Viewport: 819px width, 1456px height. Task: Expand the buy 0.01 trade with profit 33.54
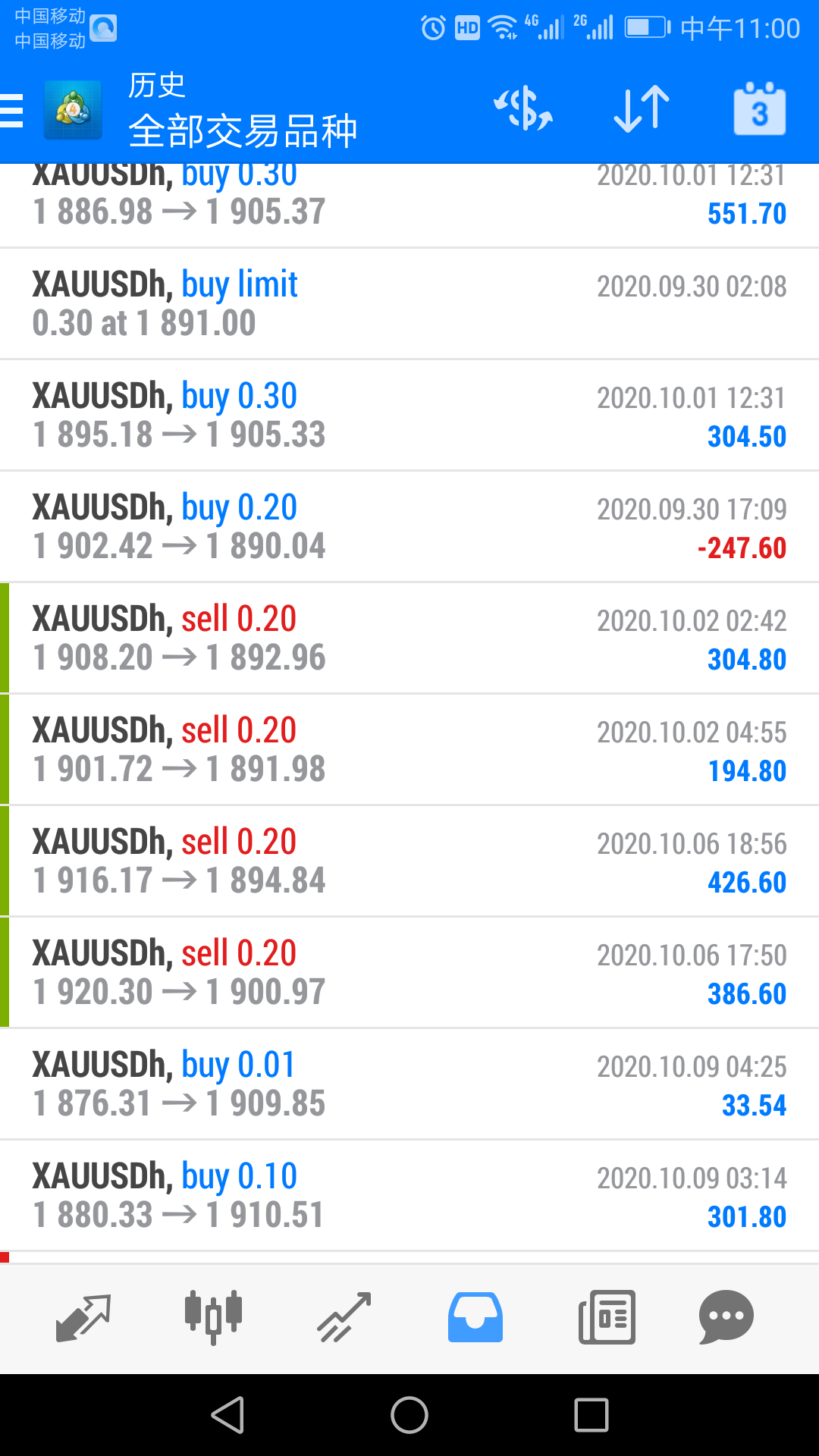(x=409, y=1084)
